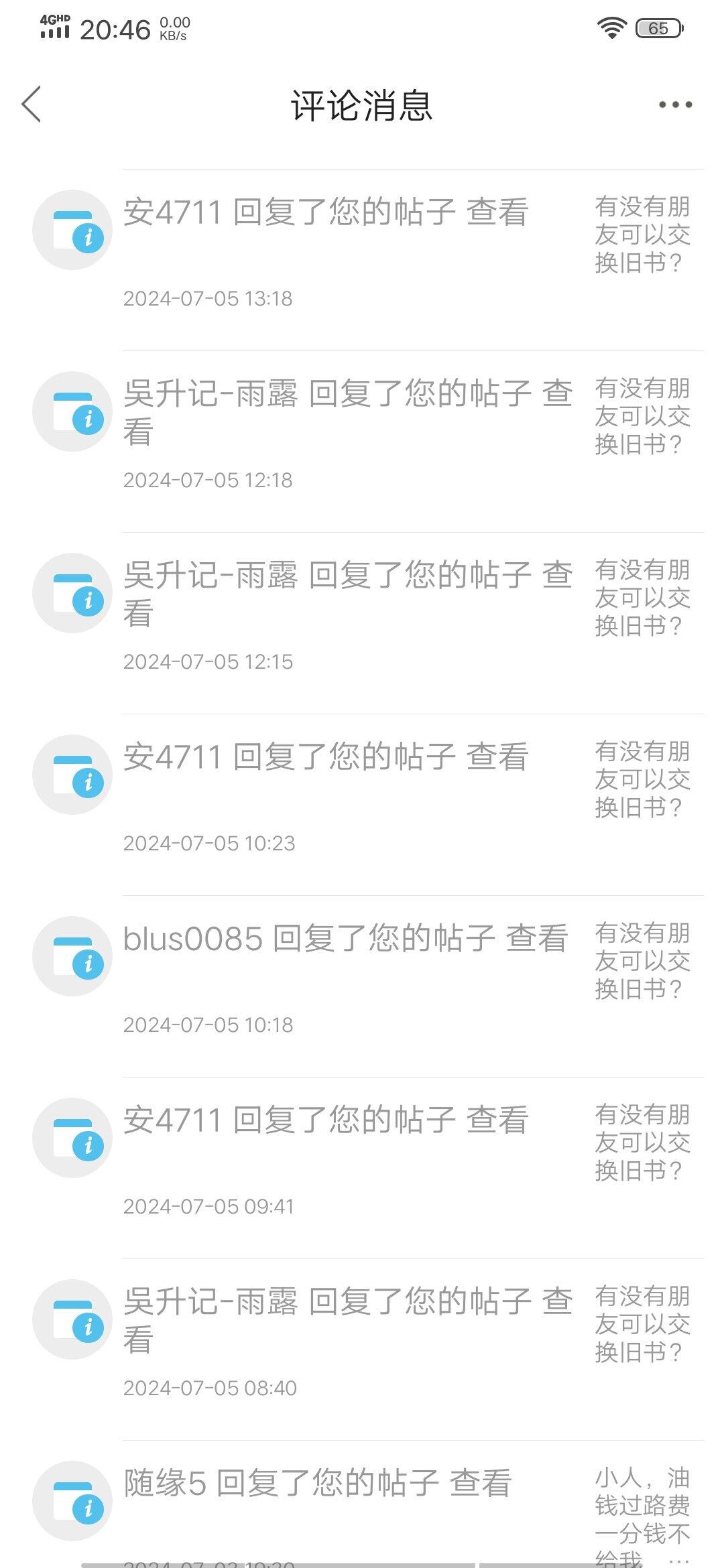Open 安4711's reply from 13:18
Image resolution: width=724 pixels, height=1568 pixels.
coord(362,260)
